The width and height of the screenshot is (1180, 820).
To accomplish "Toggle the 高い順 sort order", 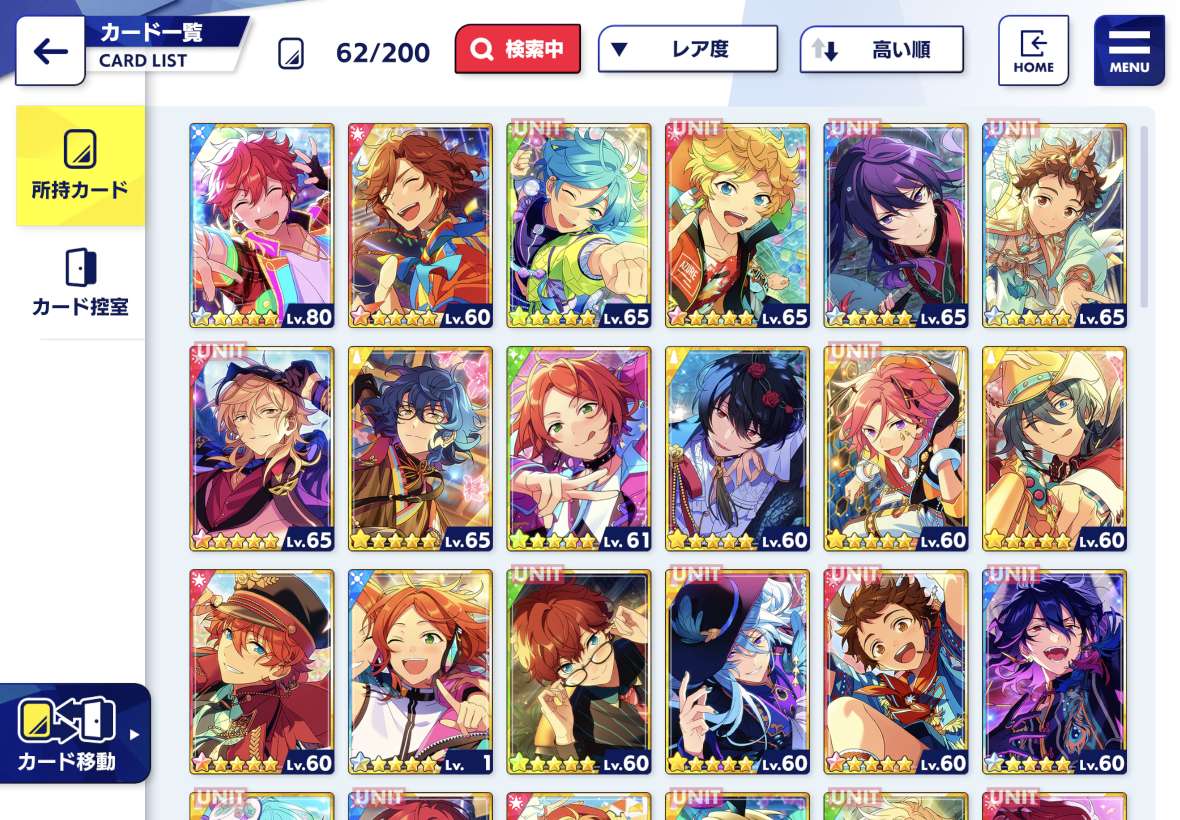I will (881, 50).
